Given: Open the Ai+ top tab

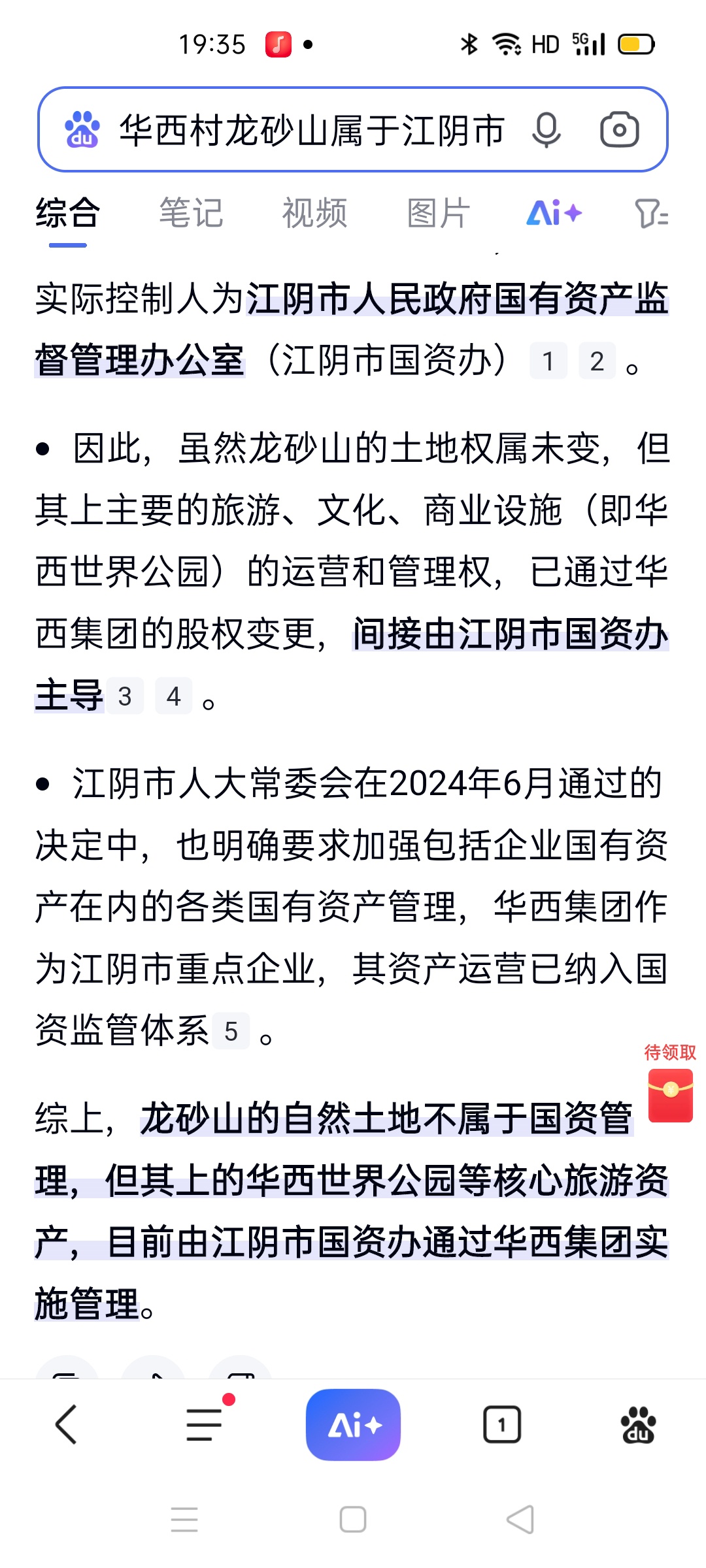Looking at the screenshot, I should click(x=554, y=213).
